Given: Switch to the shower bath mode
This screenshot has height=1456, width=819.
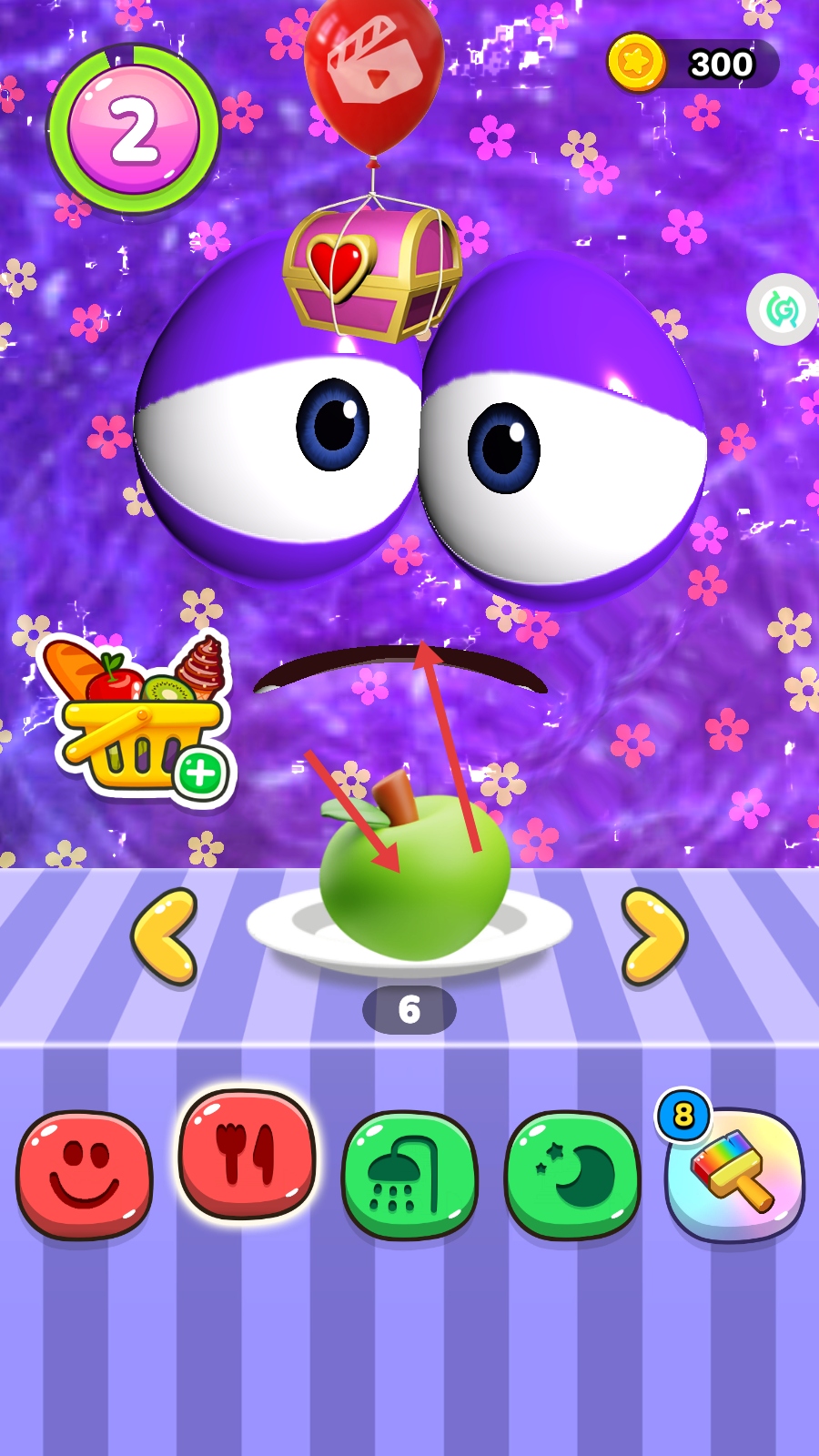Looking at the screenshot, I should (x=409, y=1176).
